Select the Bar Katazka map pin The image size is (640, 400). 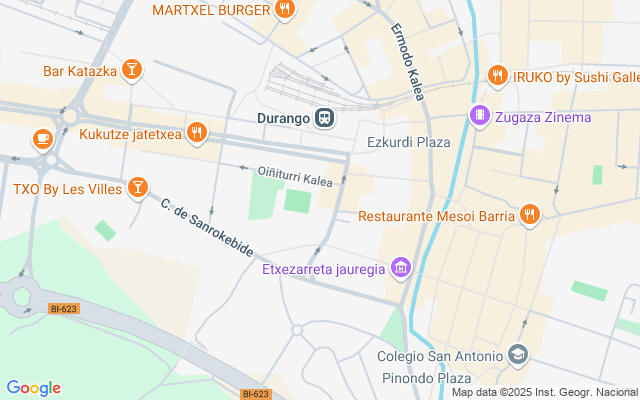[x=132, y=70]
